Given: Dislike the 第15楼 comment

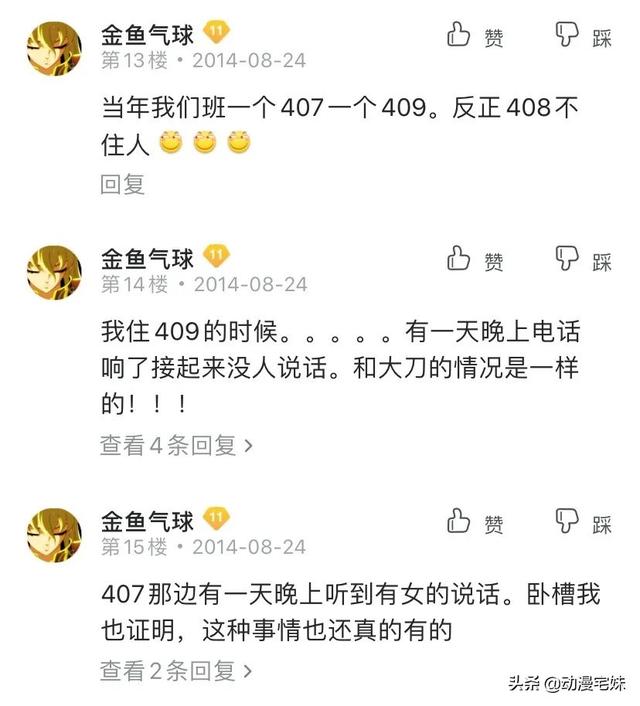Looking at the screenshot, I should click(582, 523).
